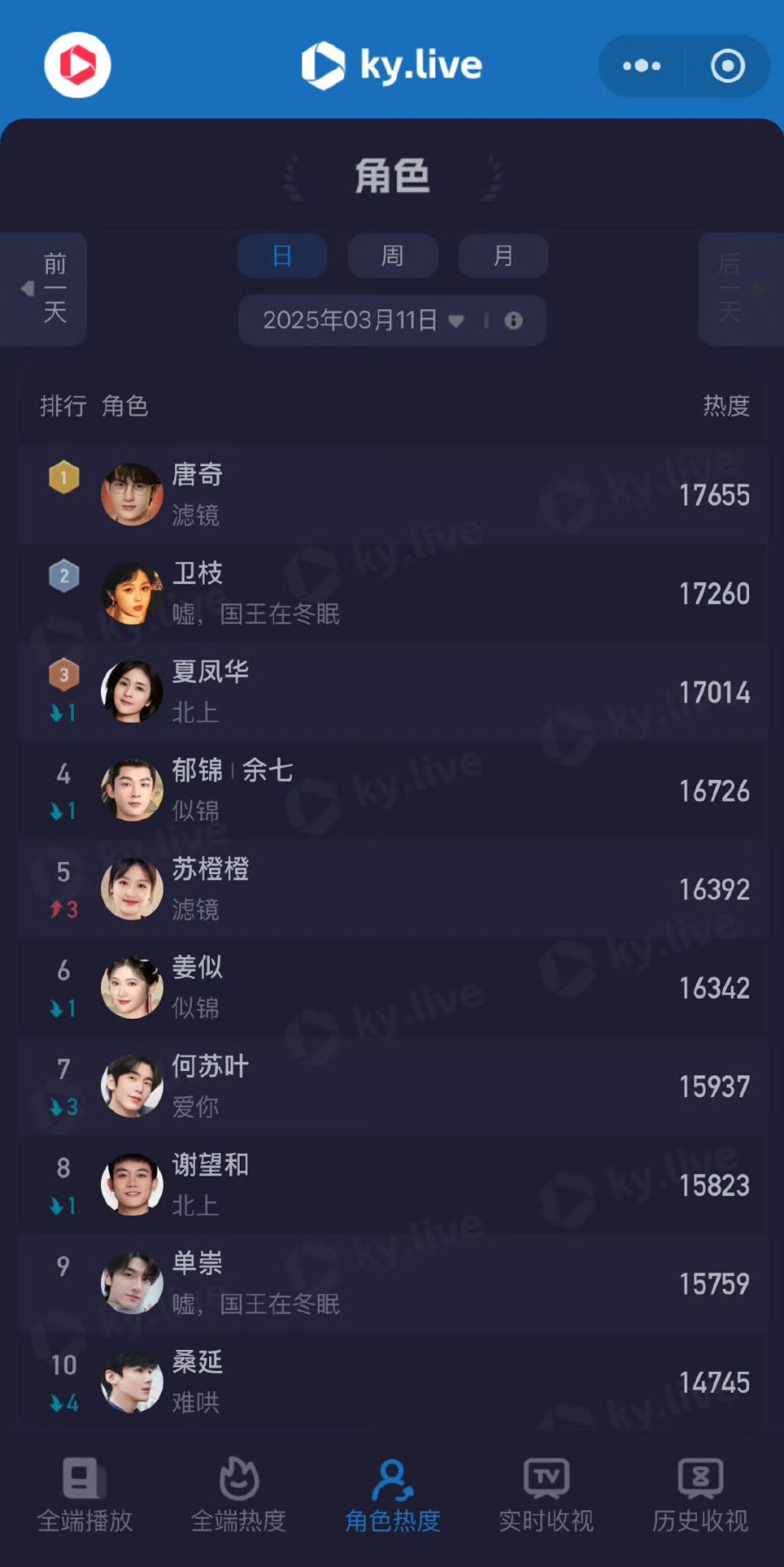Tap the info icon beside the date
This screenshot has width=784, height=1567.
514,321
